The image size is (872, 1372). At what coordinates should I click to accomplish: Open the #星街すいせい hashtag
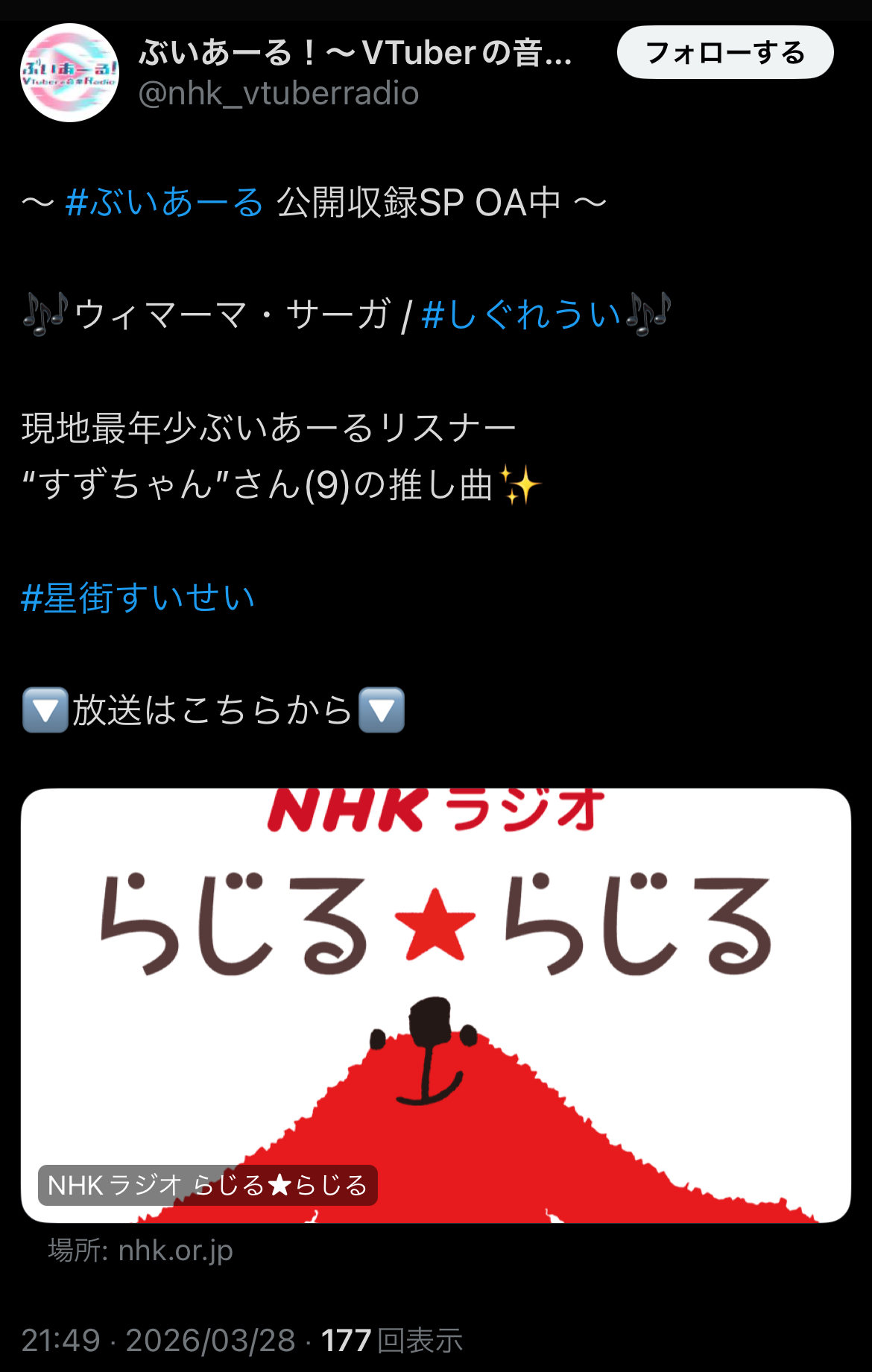(139, 598)
